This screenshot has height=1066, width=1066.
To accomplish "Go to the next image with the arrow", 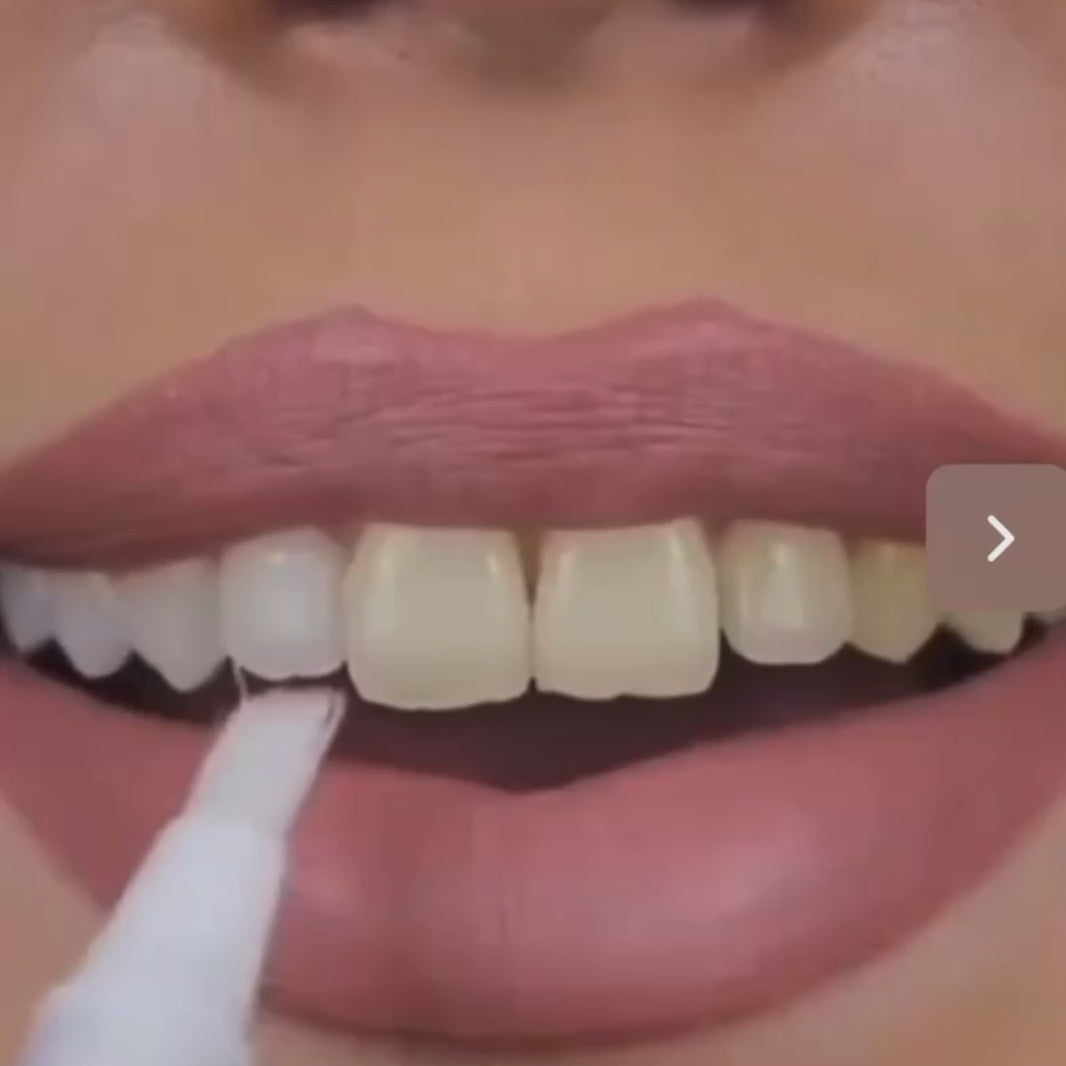I will point(998,538).
